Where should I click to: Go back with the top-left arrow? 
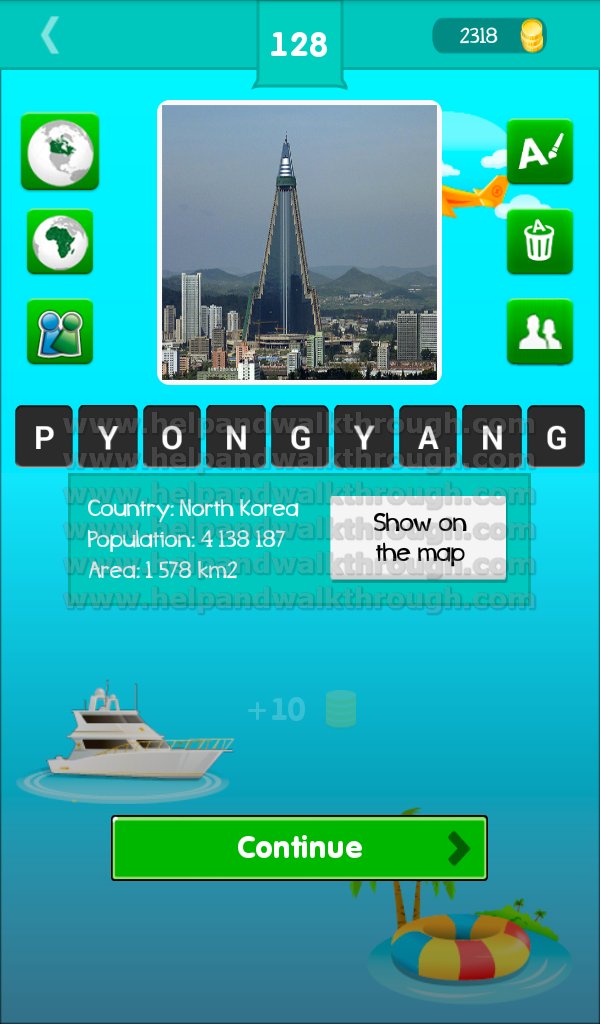pyautogui.click(x=50, y=35)
